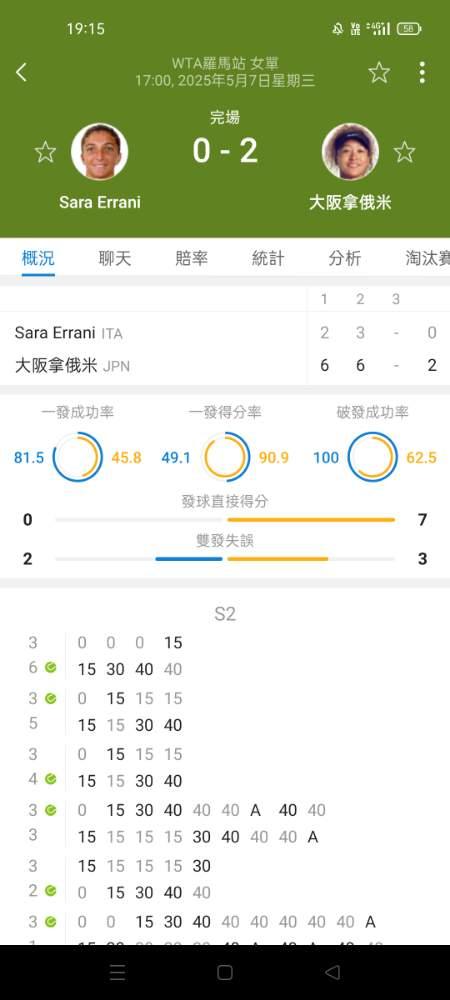Switch to the 分析 tab
This screenshot has height=1000, width=450.
345,258
